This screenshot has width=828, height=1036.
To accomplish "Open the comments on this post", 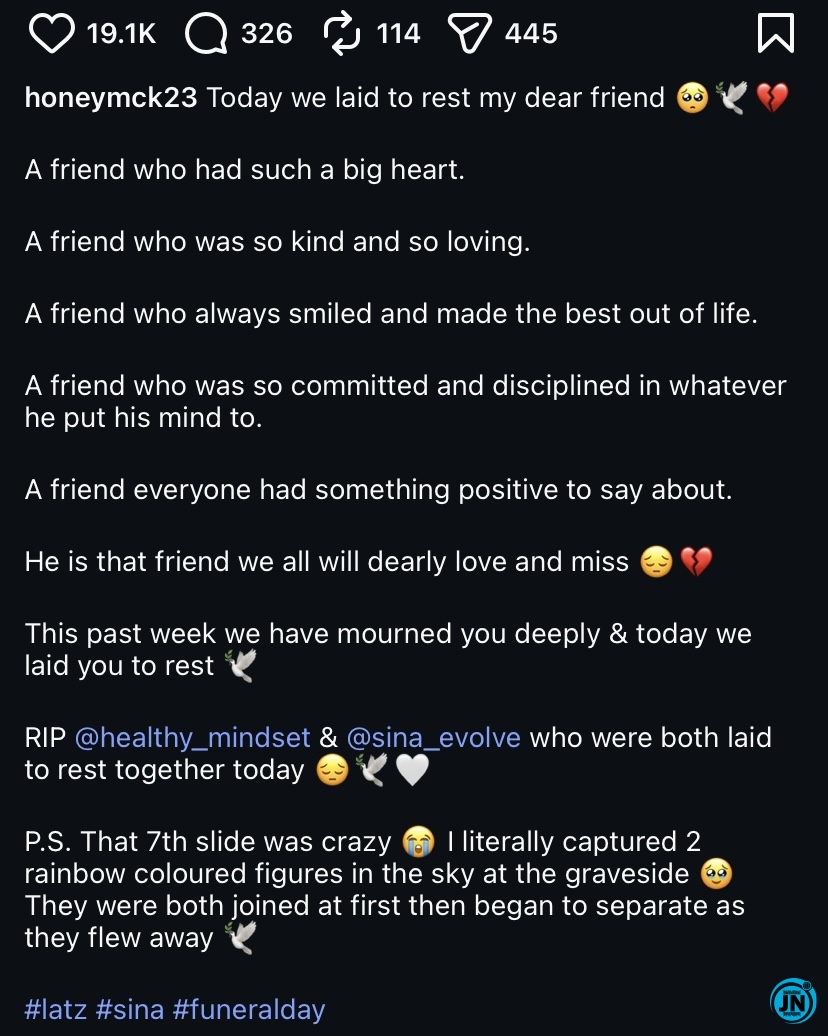I will pyautogui.click(x=206, y=34).
